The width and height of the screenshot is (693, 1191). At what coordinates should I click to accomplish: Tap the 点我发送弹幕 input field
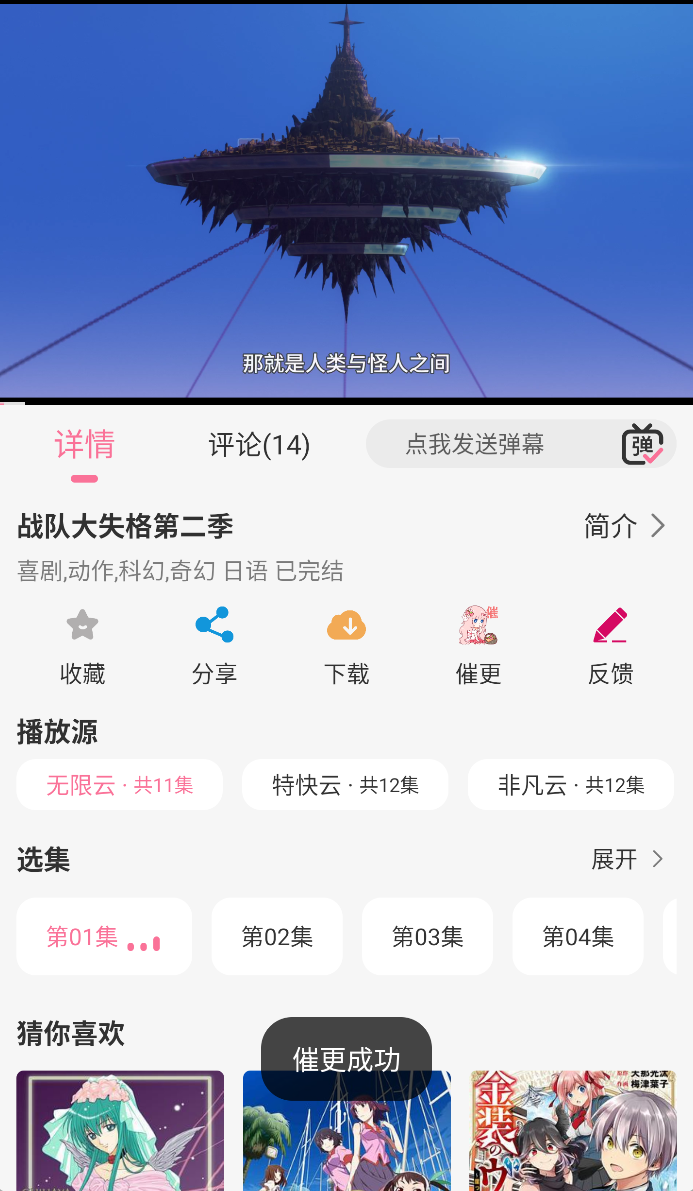point(475,444)
